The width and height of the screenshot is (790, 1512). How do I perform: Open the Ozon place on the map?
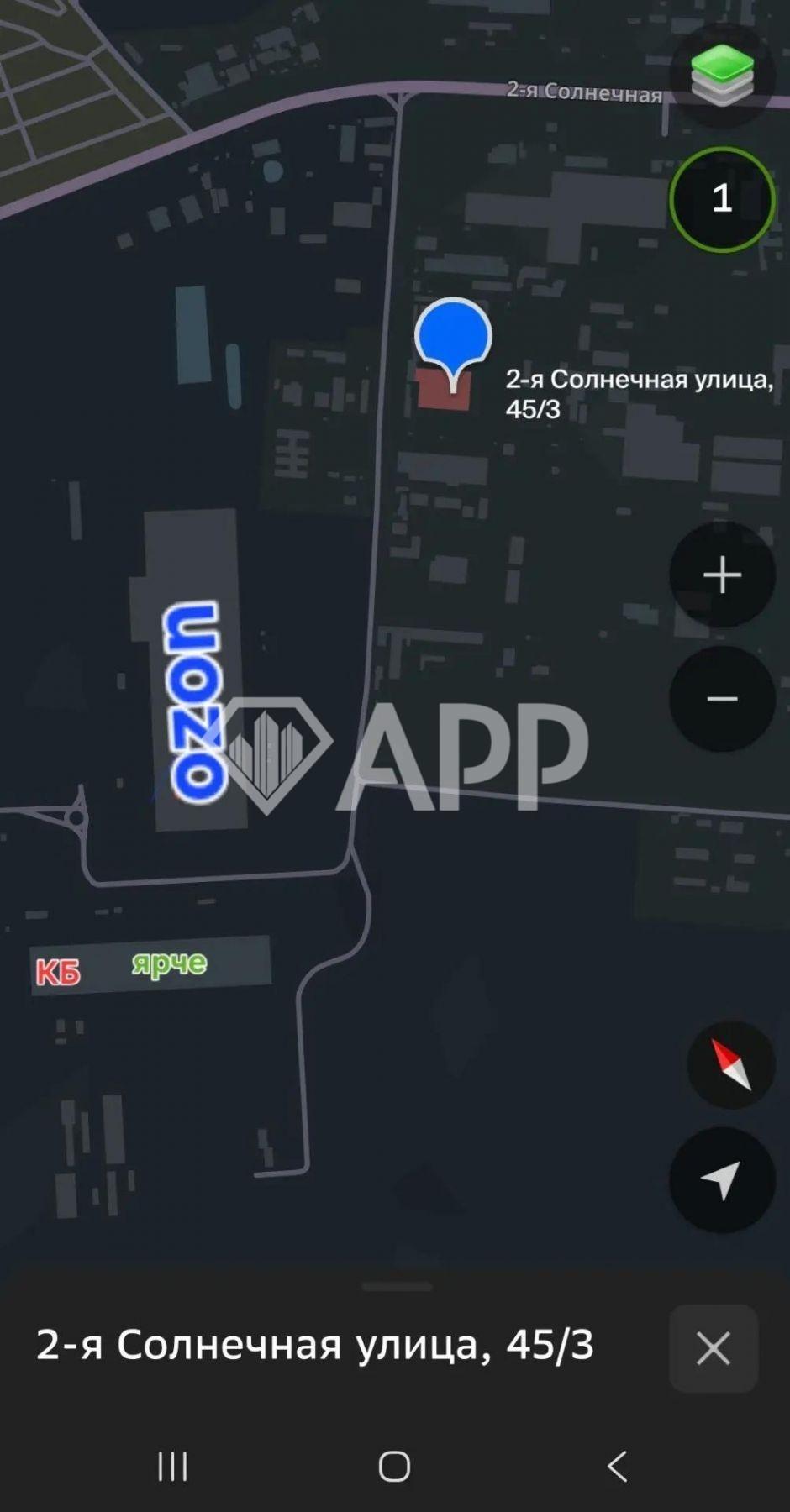point(195,701)
